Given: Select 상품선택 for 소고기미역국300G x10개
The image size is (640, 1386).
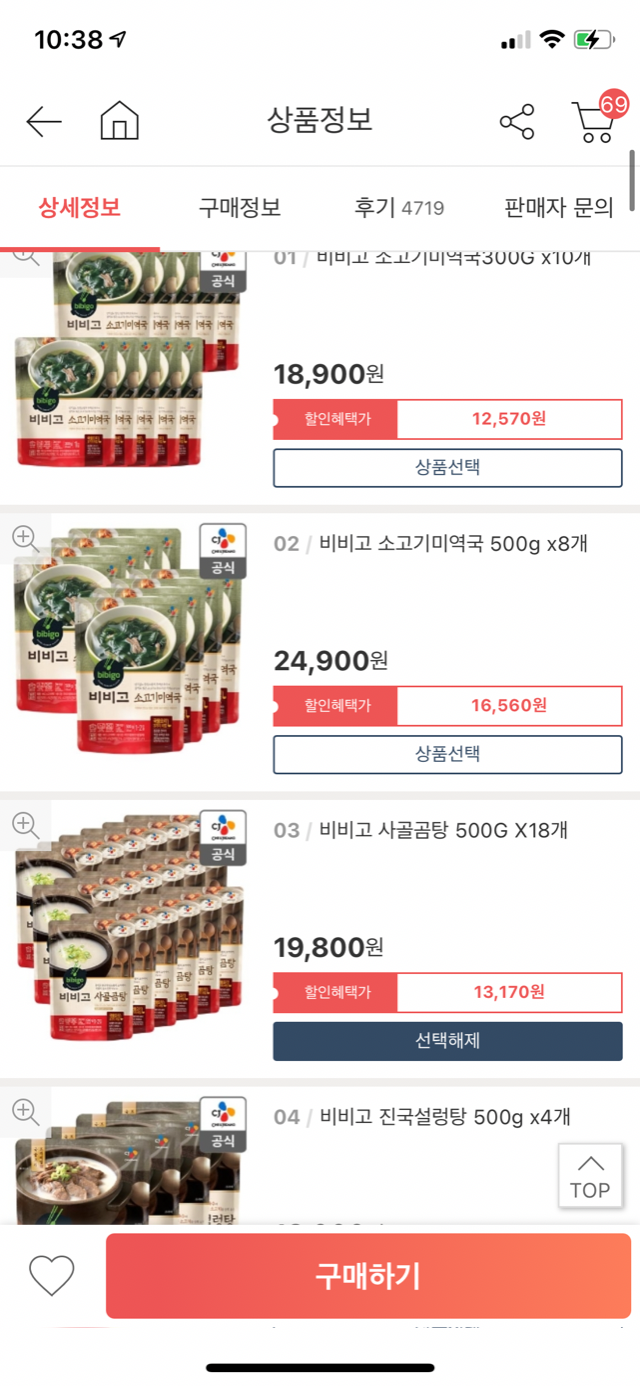Looking at the screenshot, I should pos(447,468).
